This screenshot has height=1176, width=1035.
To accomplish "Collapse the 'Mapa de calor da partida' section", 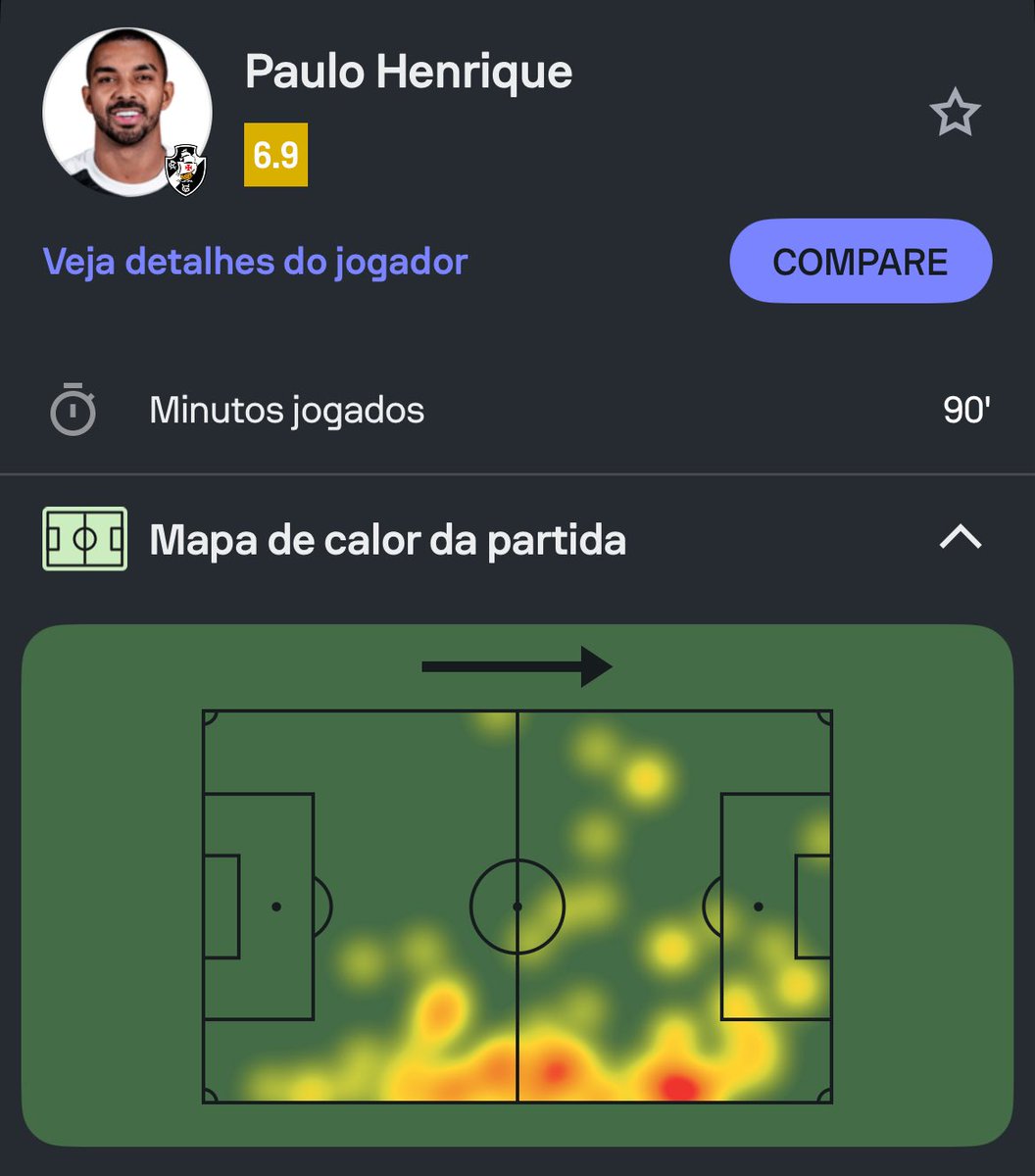I will click(960, 538).
